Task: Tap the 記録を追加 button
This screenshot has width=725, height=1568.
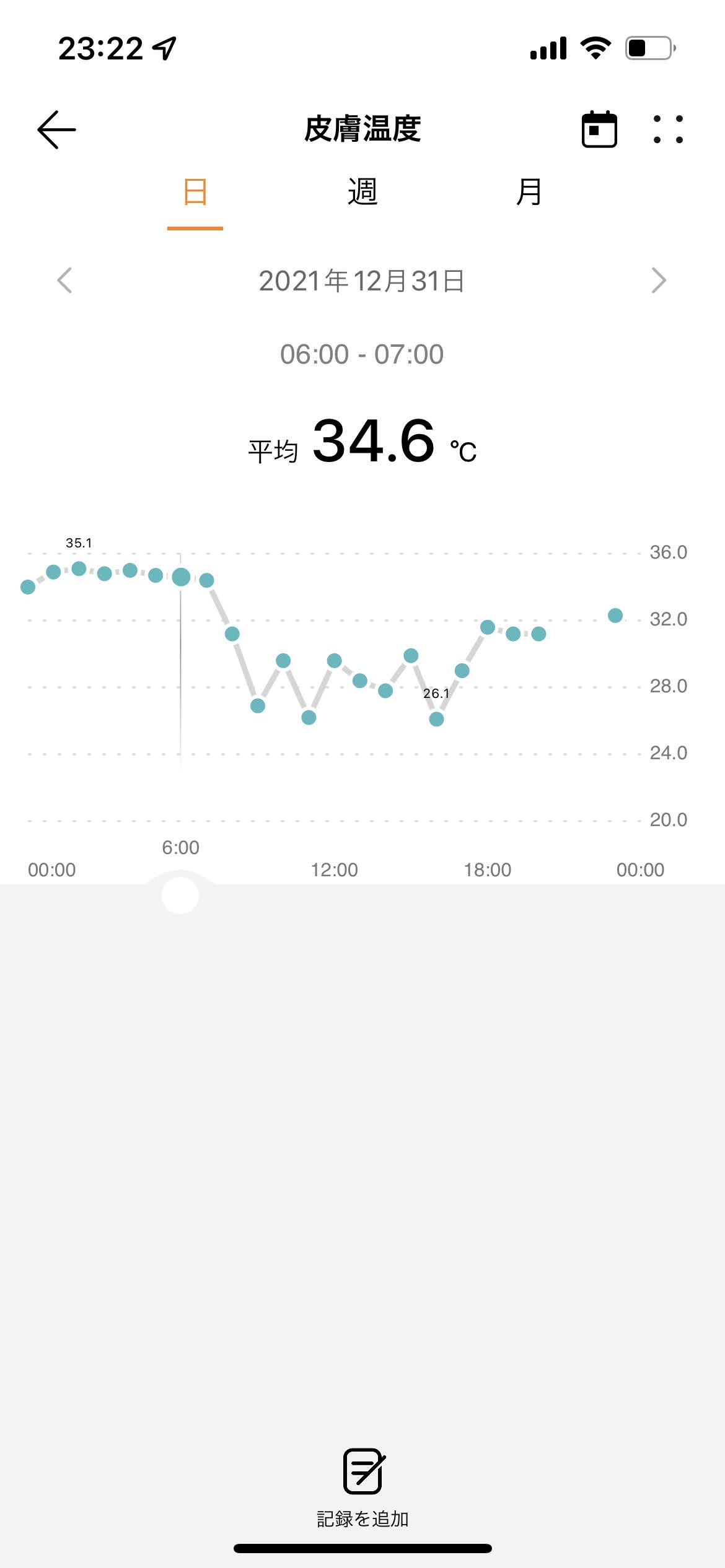Action: 362,1487
